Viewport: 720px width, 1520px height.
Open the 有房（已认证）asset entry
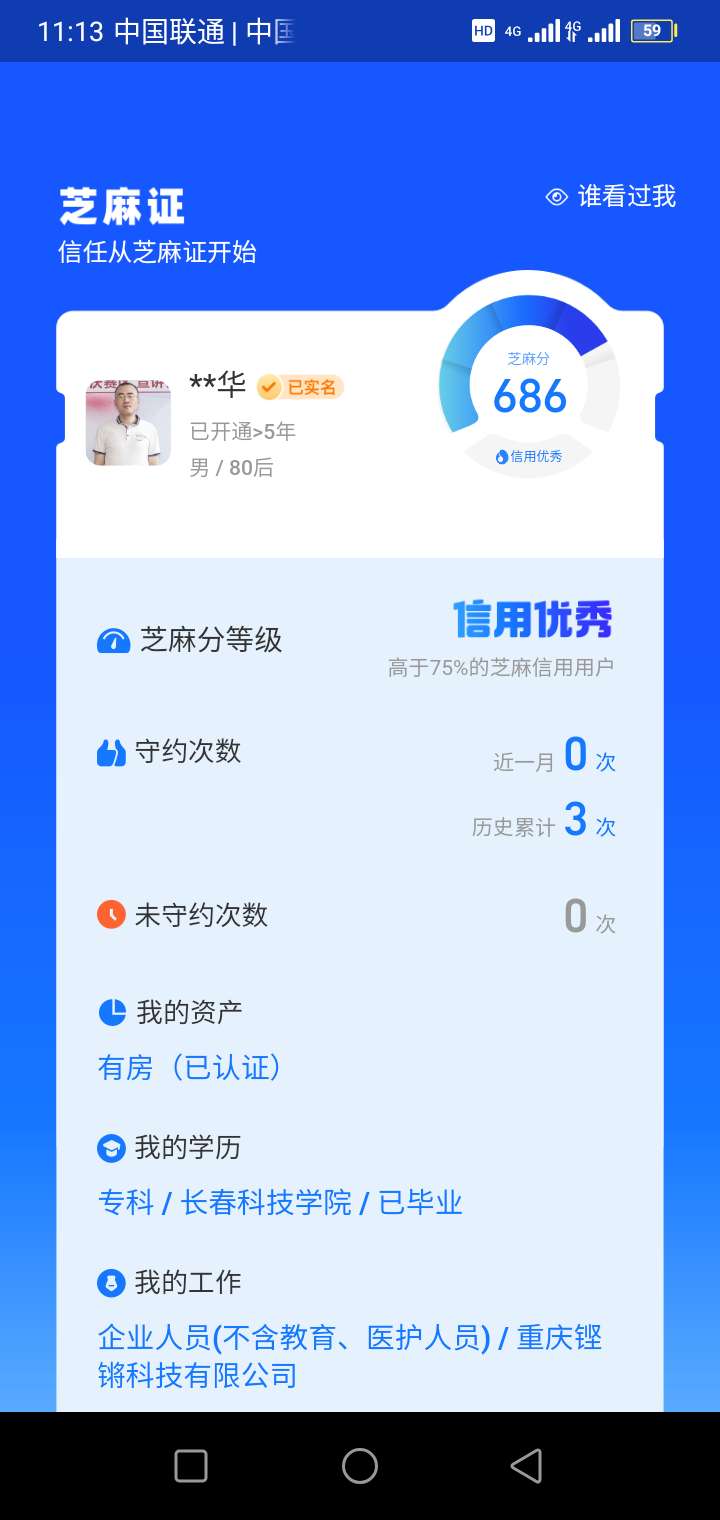point(190,1067)
